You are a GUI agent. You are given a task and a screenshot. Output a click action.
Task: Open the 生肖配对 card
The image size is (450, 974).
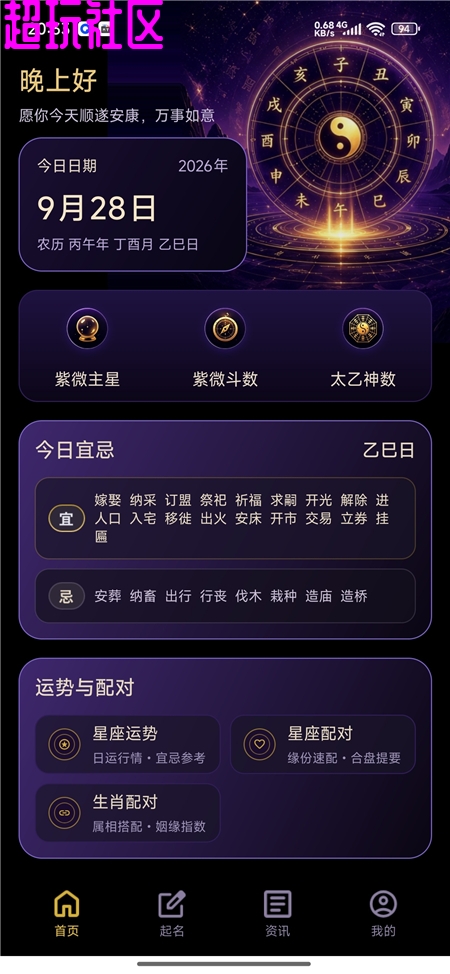(127, 812)
